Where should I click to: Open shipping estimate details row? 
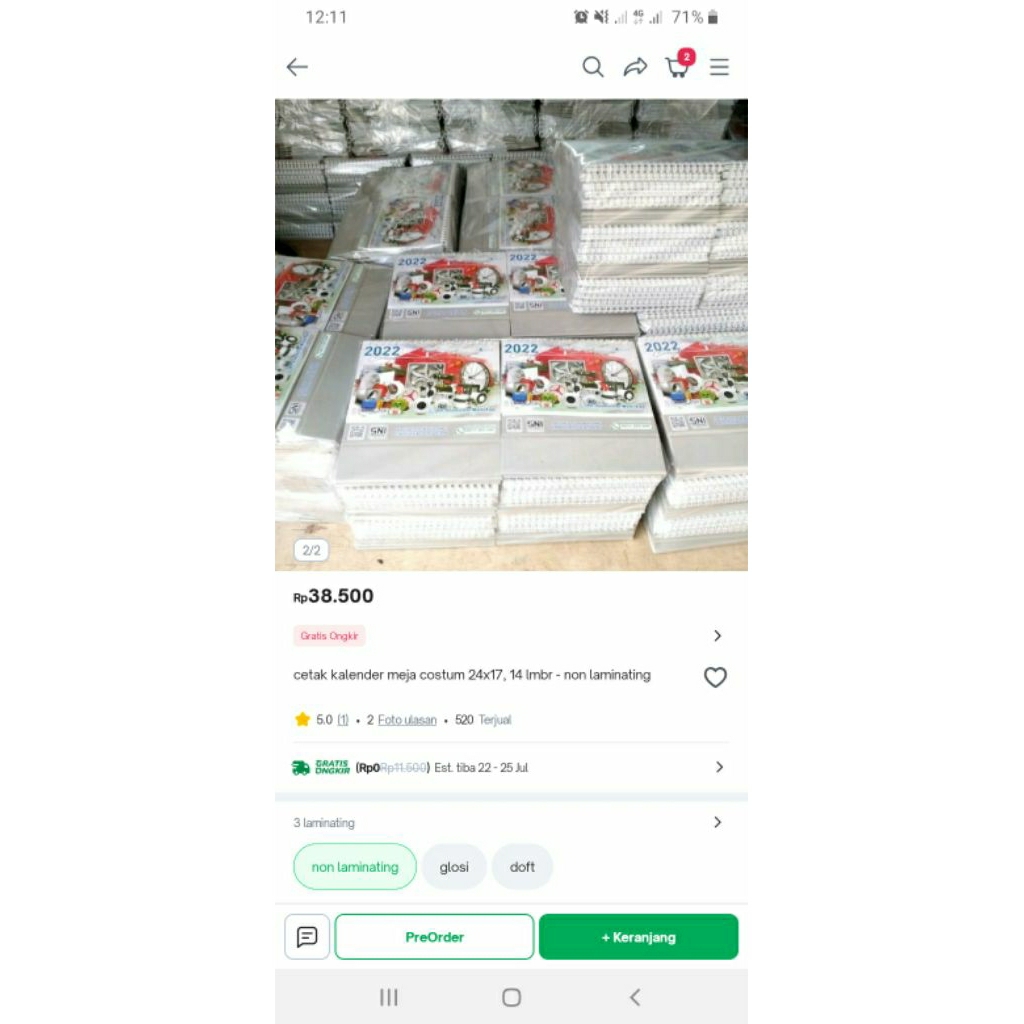tap(717, 767)
